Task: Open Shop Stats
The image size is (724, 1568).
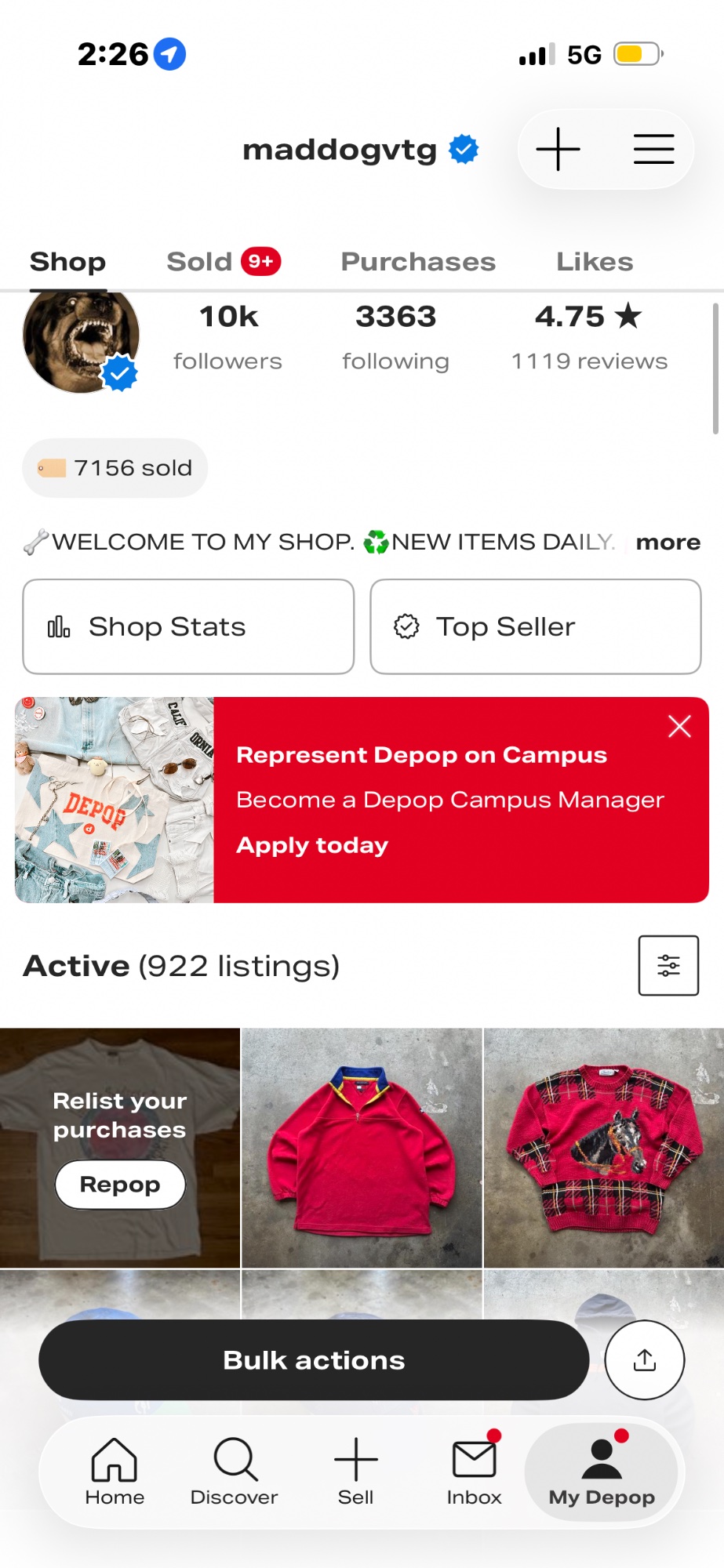Action: 188,626
